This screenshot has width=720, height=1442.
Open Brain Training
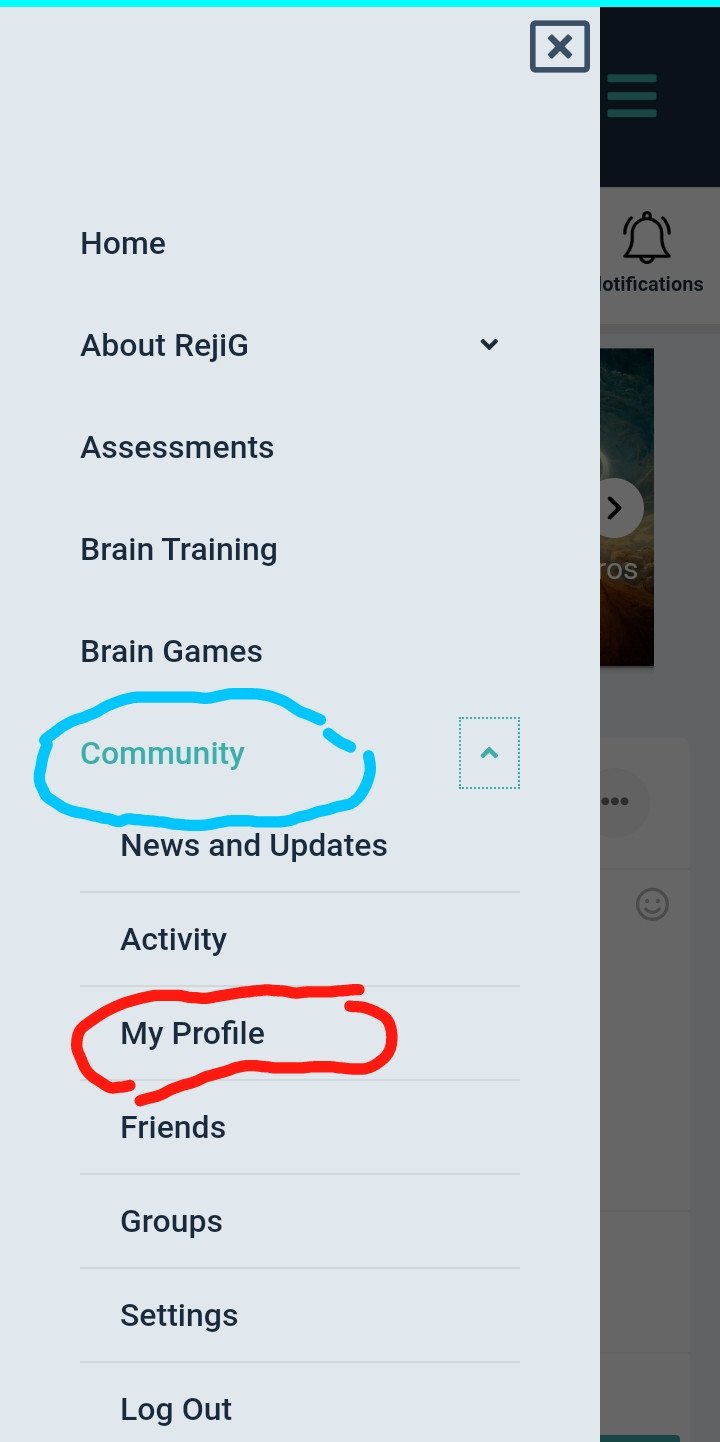tap(179, 549)
